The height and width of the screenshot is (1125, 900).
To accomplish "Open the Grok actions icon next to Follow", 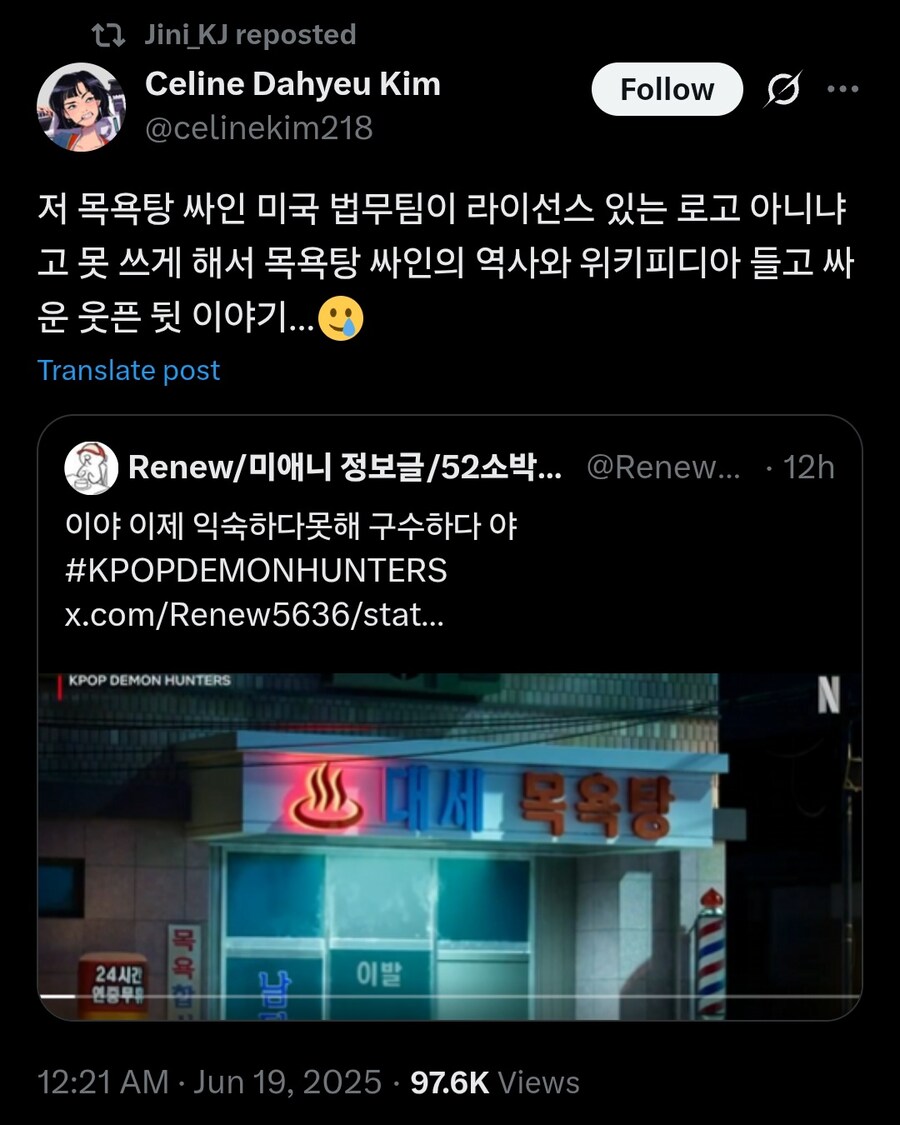I will pyautogui.click(x=786, y=89).
